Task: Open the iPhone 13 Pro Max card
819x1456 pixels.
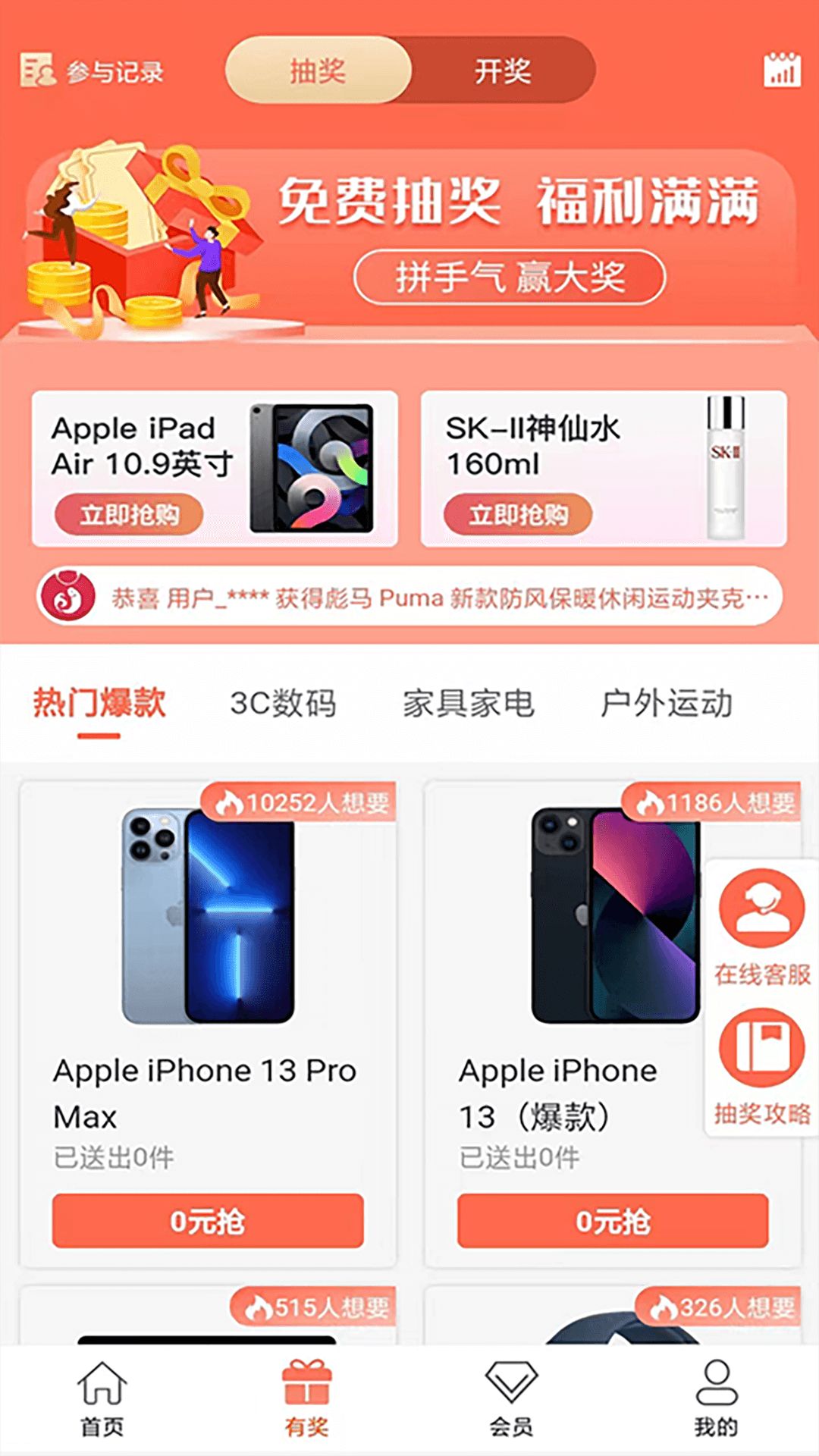Action: tap(207, 948)
